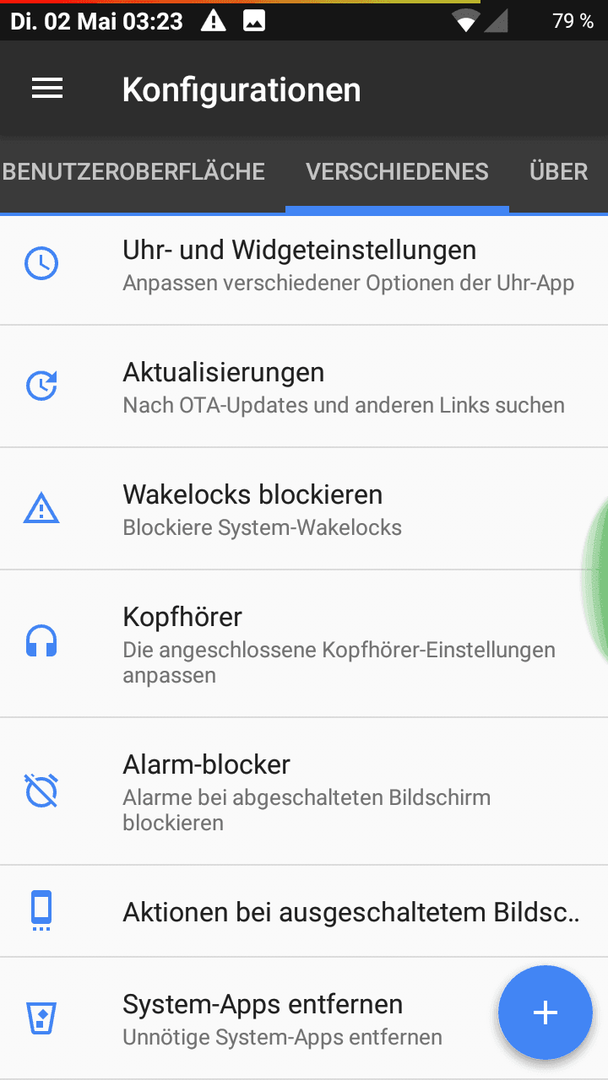The height and width of the screenshot is (1080, 608).
Task: Go to the Über tab
Action: click(x=558, y=172)
